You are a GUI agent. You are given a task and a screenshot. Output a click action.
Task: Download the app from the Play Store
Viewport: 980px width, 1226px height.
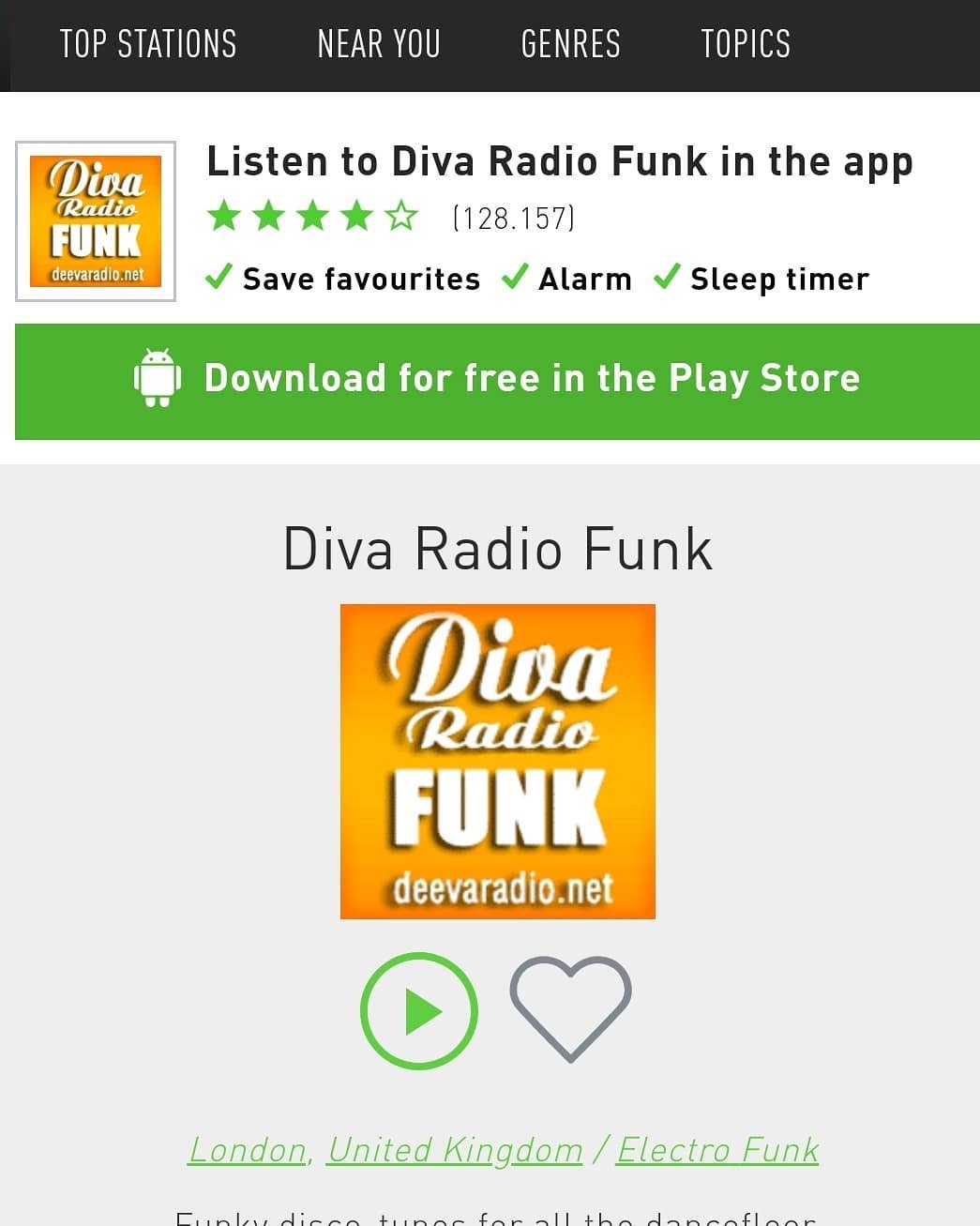[x=497, y=381]
